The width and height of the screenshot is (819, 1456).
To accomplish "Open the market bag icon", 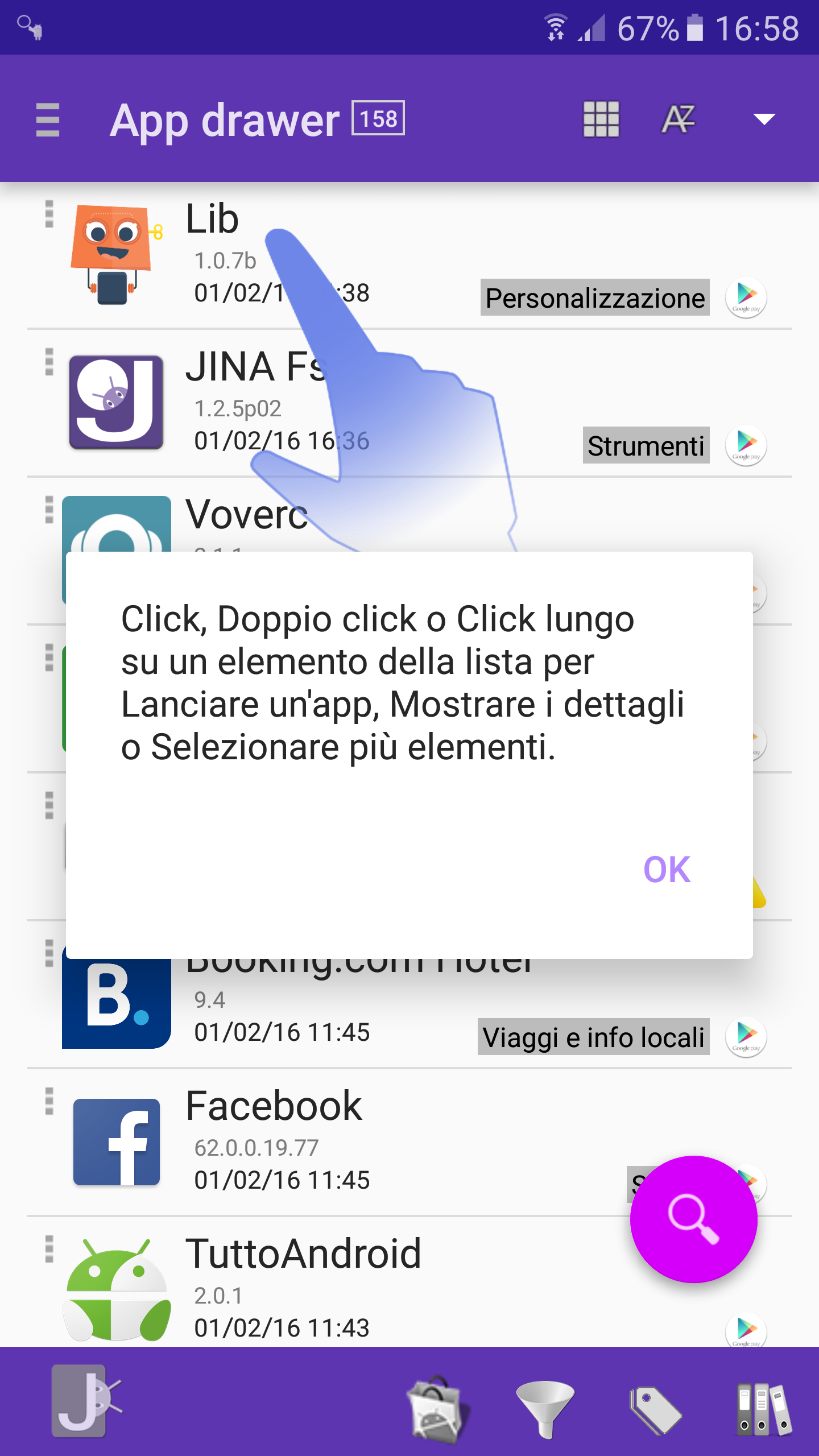I will tap(437, 1408).
